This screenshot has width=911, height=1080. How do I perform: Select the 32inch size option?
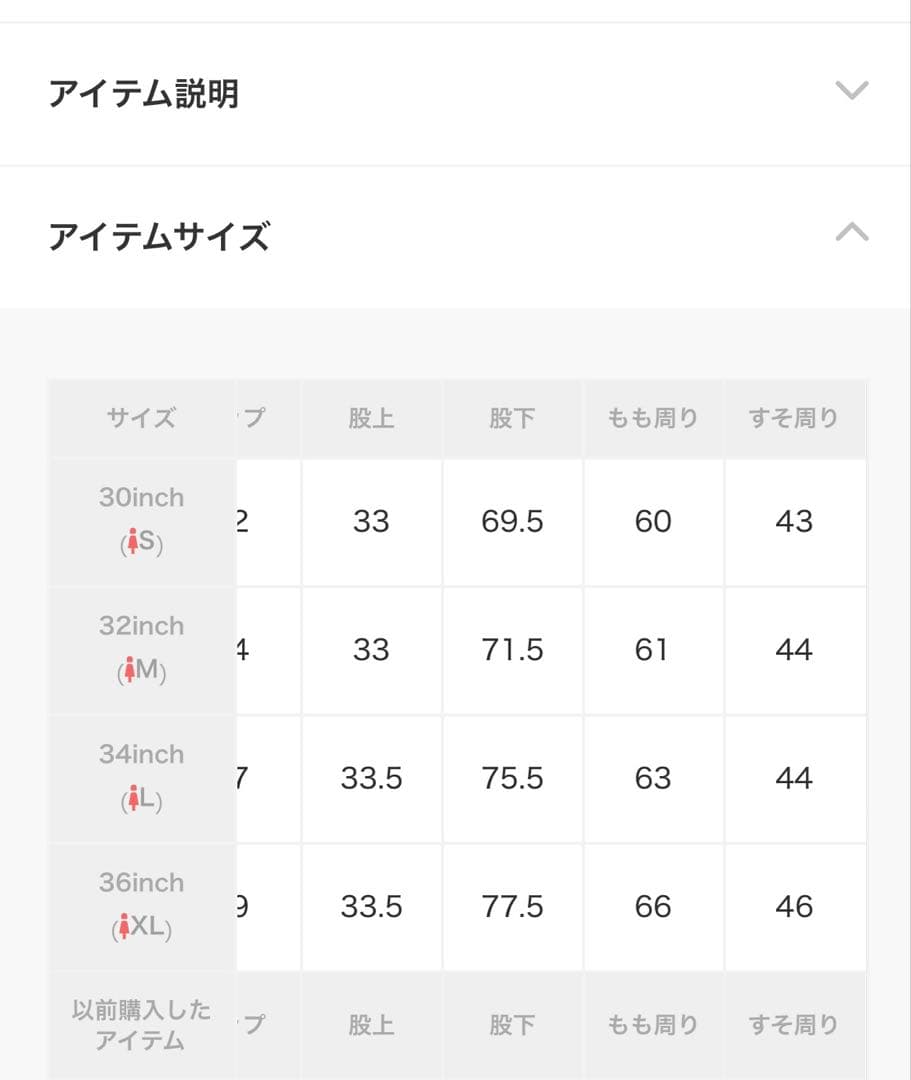[140, 626]
